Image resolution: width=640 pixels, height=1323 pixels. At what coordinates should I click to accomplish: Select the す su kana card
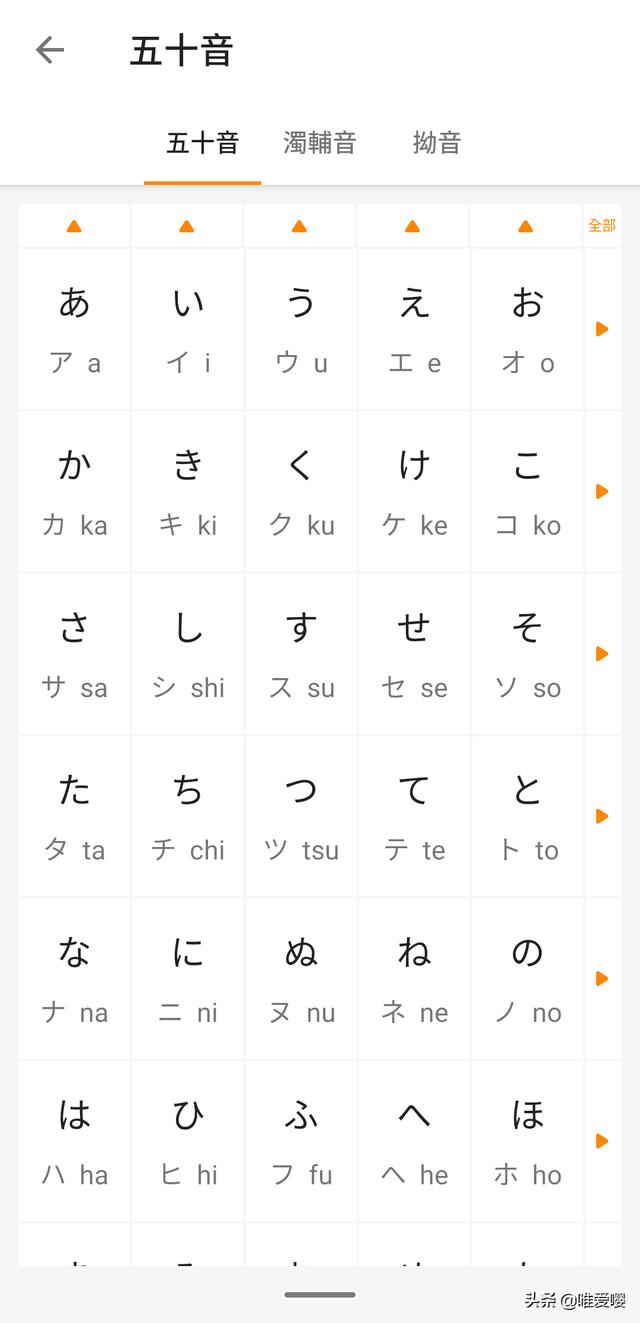(x=301, y=654)
